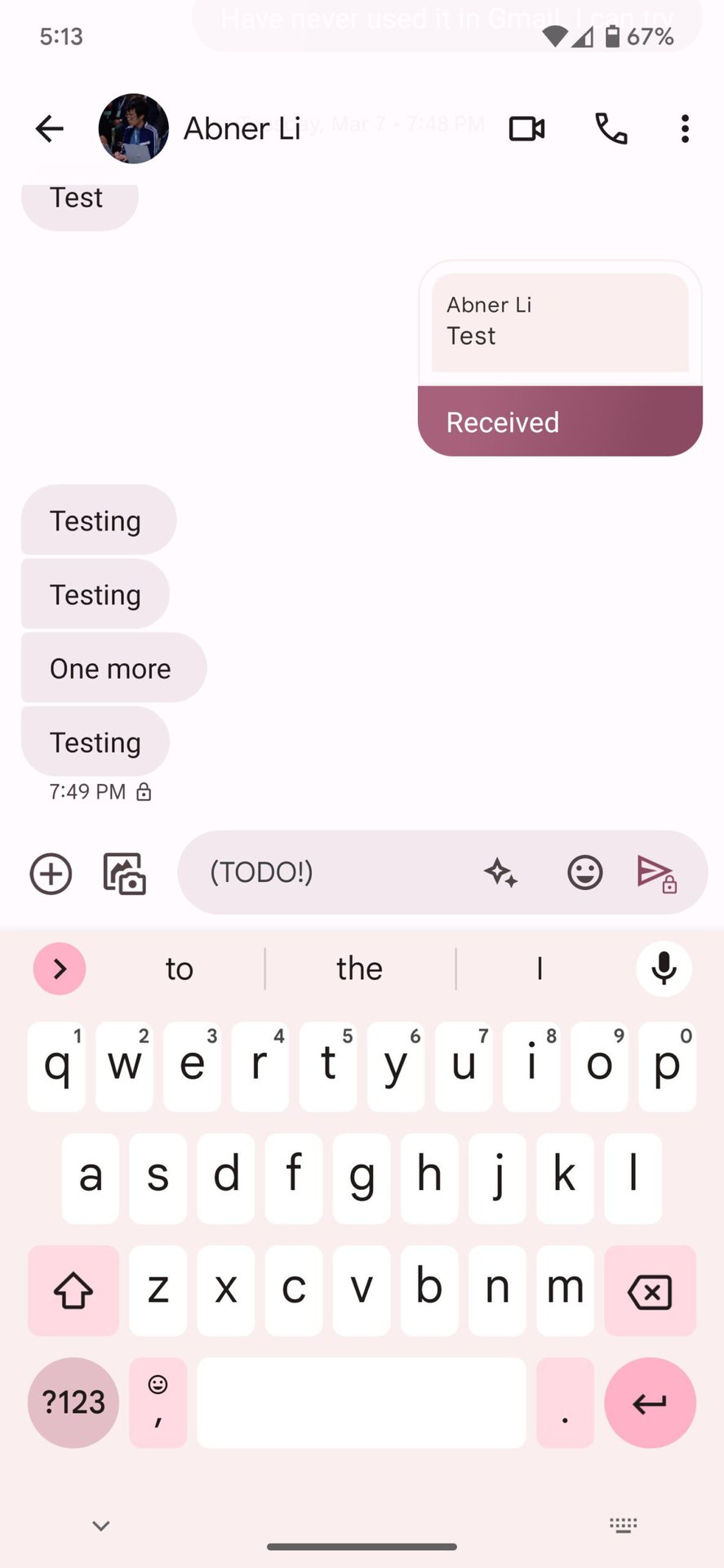Hide the keyboard with the down chevron
The image size is (724, 1568).
pos(101,1525)
